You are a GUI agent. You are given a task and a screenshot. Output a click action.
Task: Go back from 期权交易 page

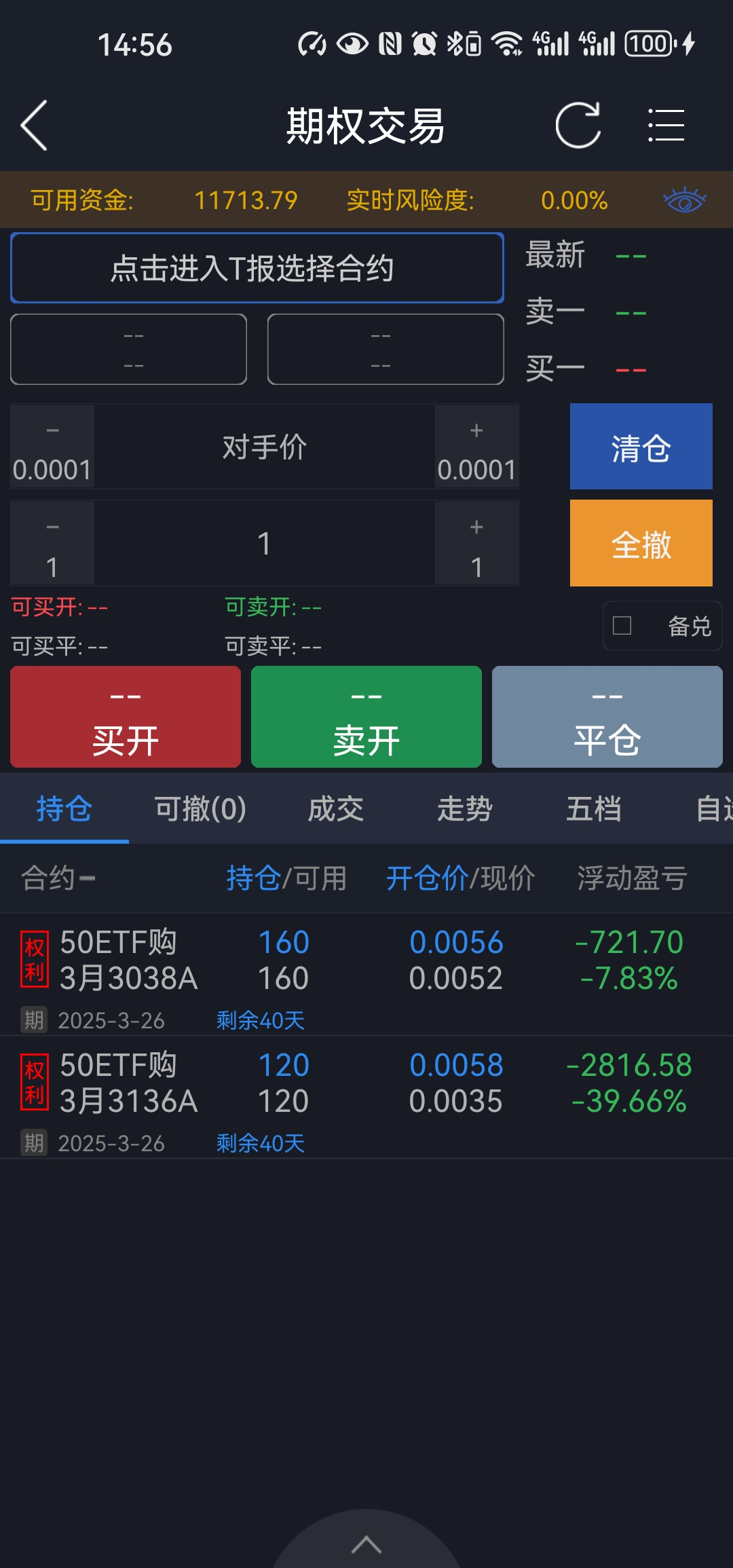click(x=34, y=126)
